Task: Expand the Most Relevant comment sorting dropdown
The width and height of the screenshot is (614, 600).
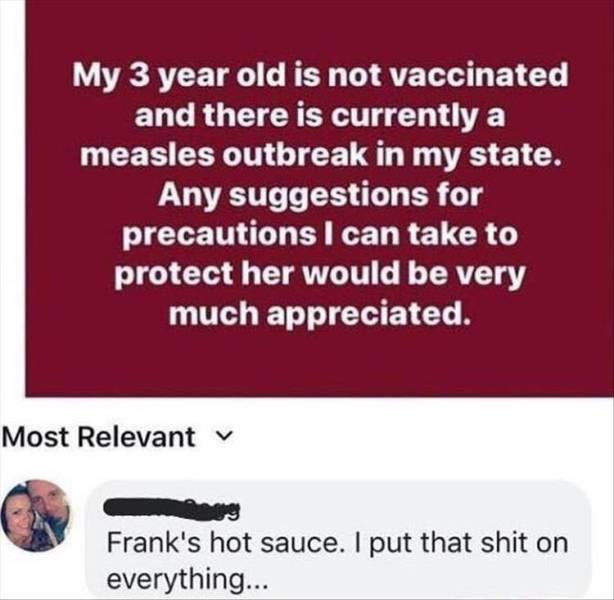Action: (118, 437)
